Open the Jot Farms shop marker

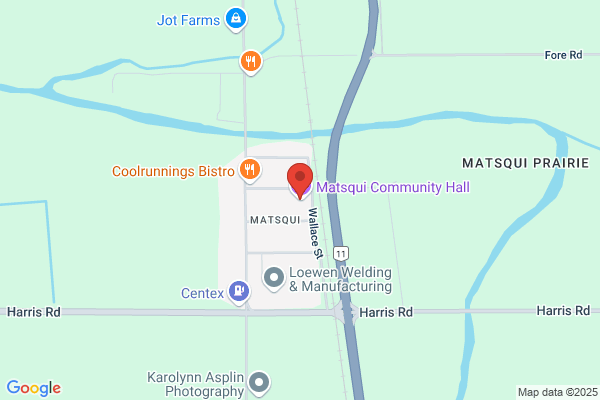236,19
